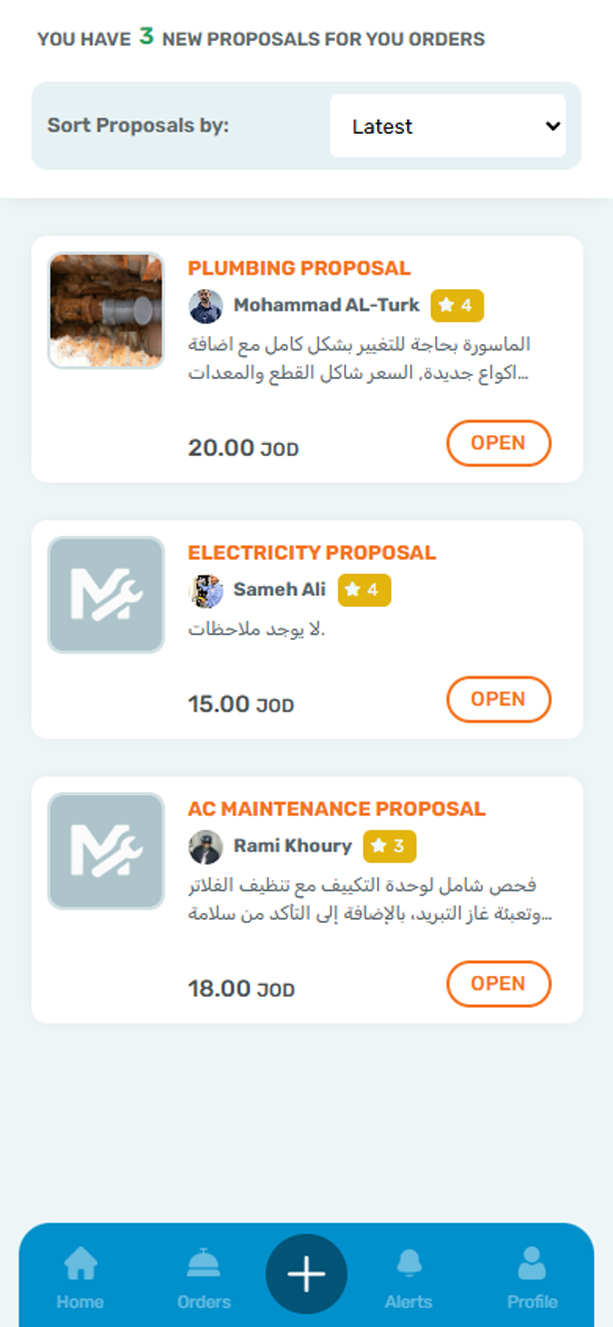Switch to the Profile tab

pos(532,1279)
